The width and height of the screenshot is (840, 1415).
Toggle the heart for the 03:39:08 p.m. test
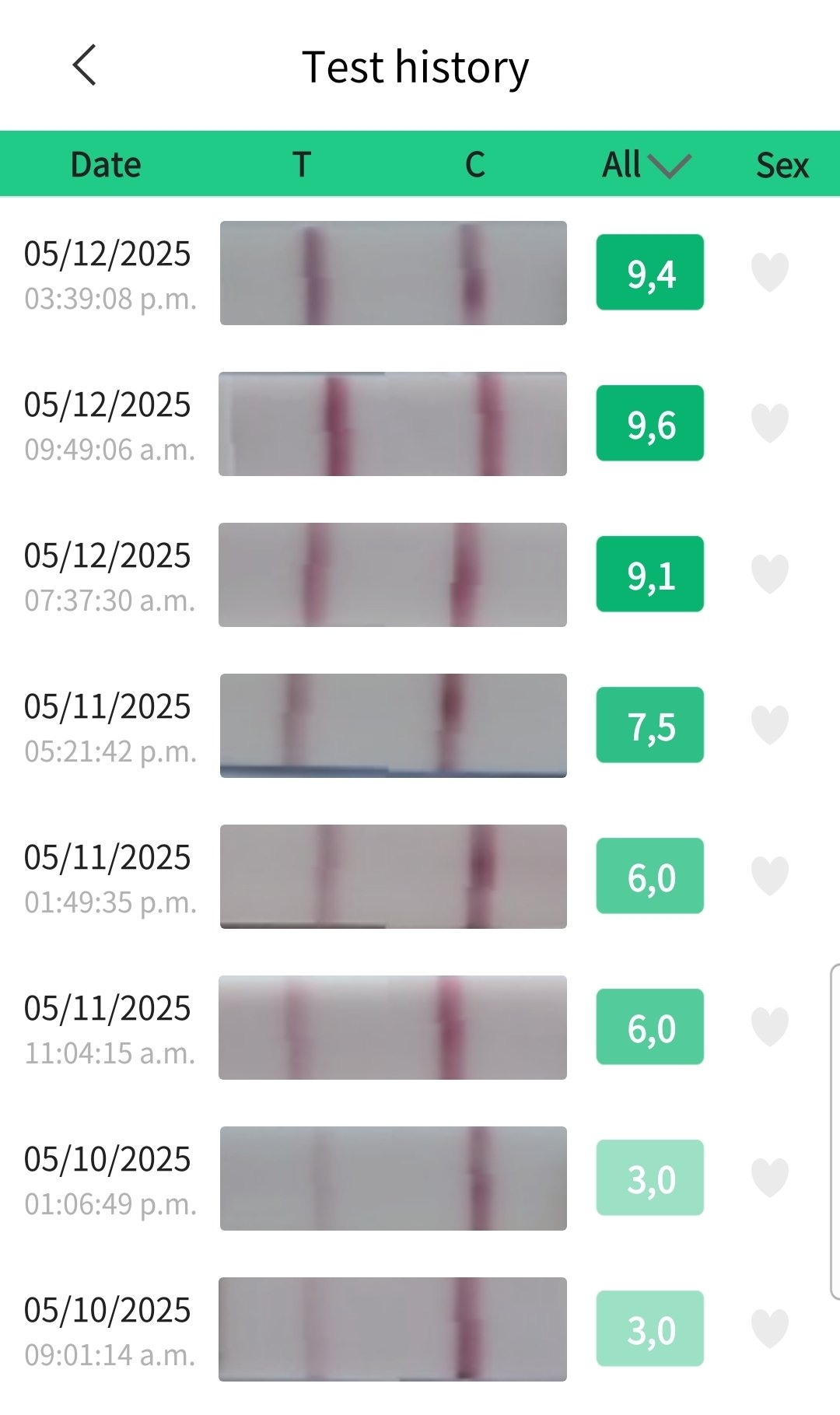pyautogui.click(x=770, y=272)
